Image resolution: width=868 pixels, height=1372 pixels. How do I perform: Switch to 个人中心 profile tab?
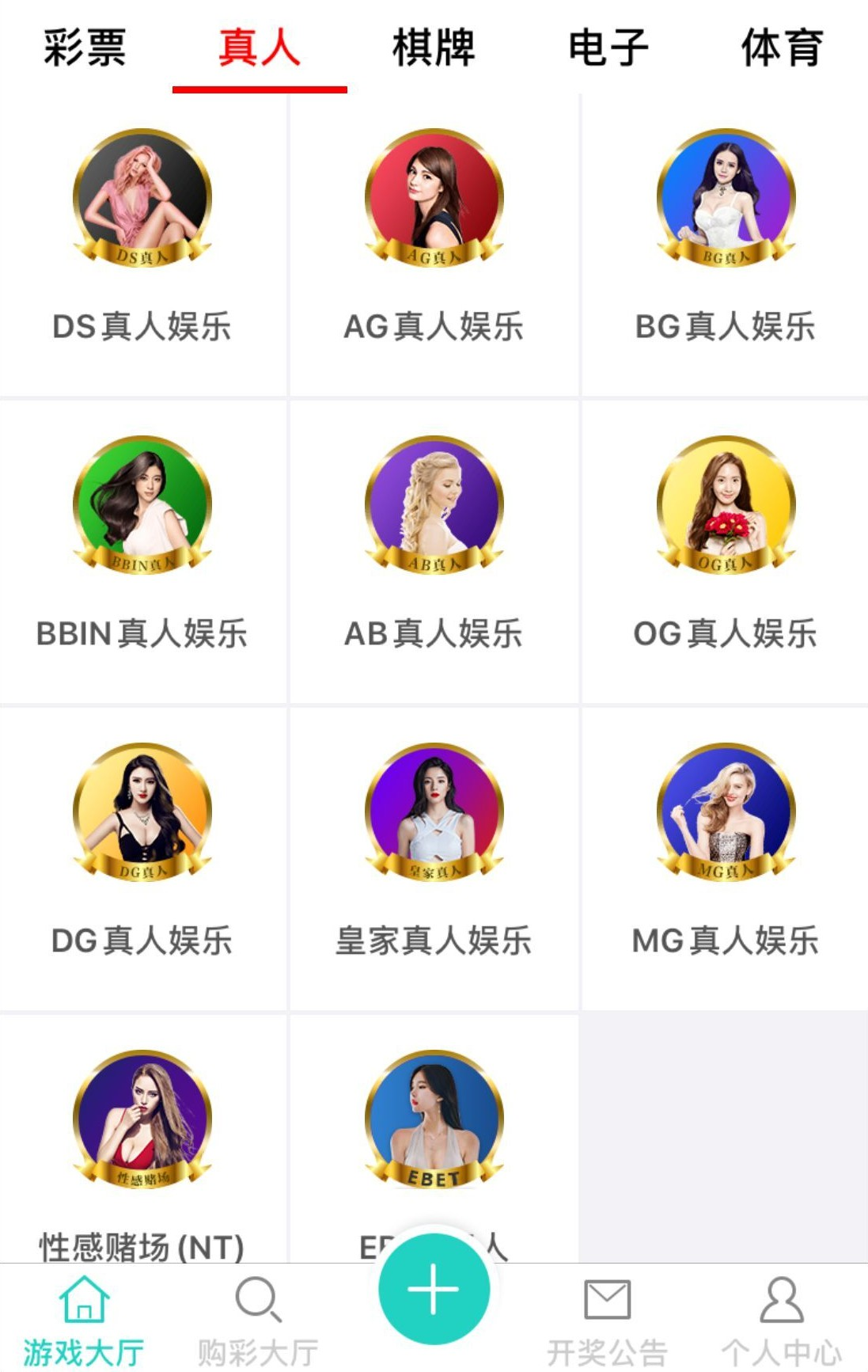(x=782, y=1318)
